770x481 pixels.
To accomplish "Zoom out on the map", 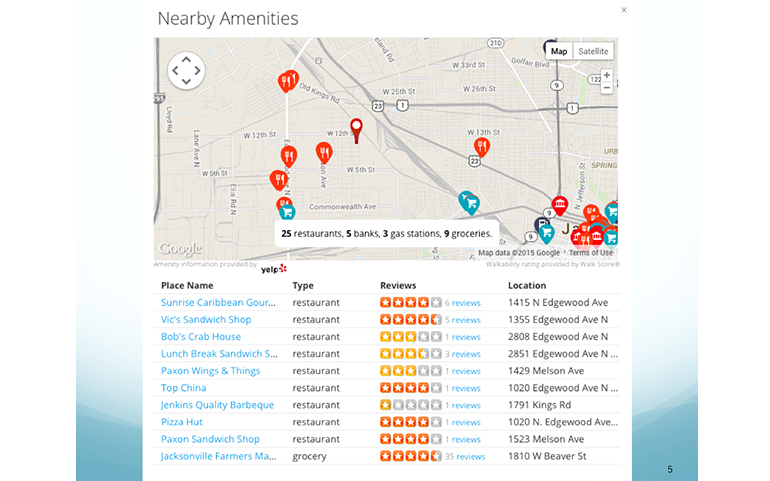I will click(x=606, y=88).
